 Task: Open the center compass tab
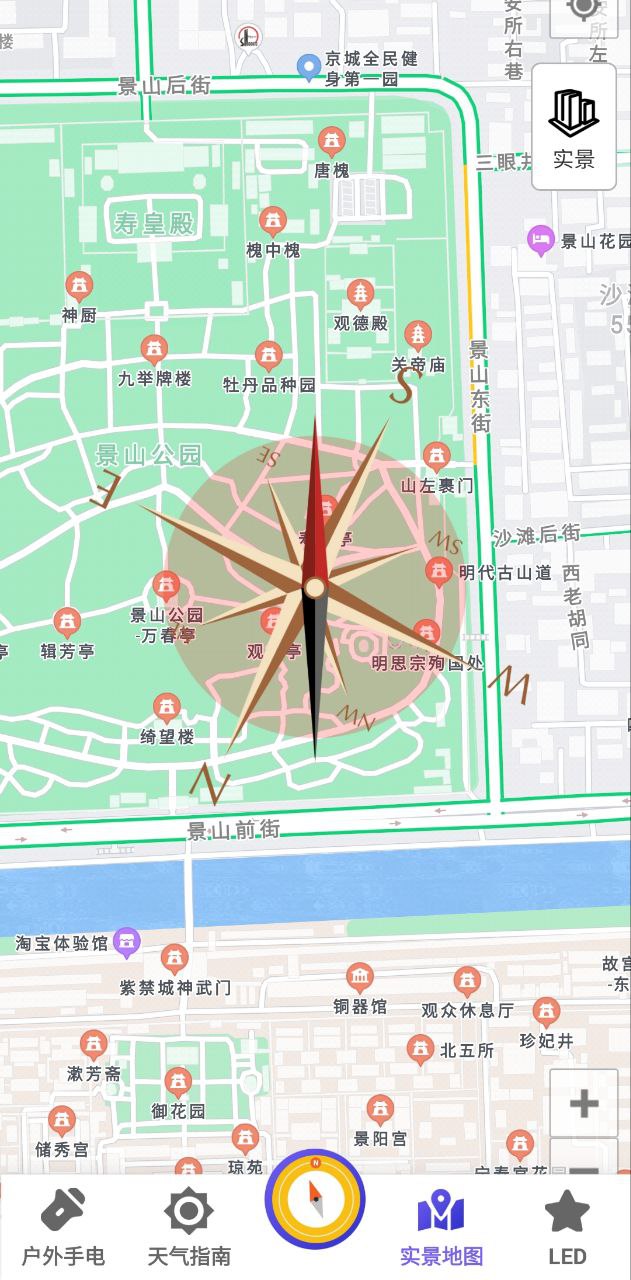(315, 1198)
